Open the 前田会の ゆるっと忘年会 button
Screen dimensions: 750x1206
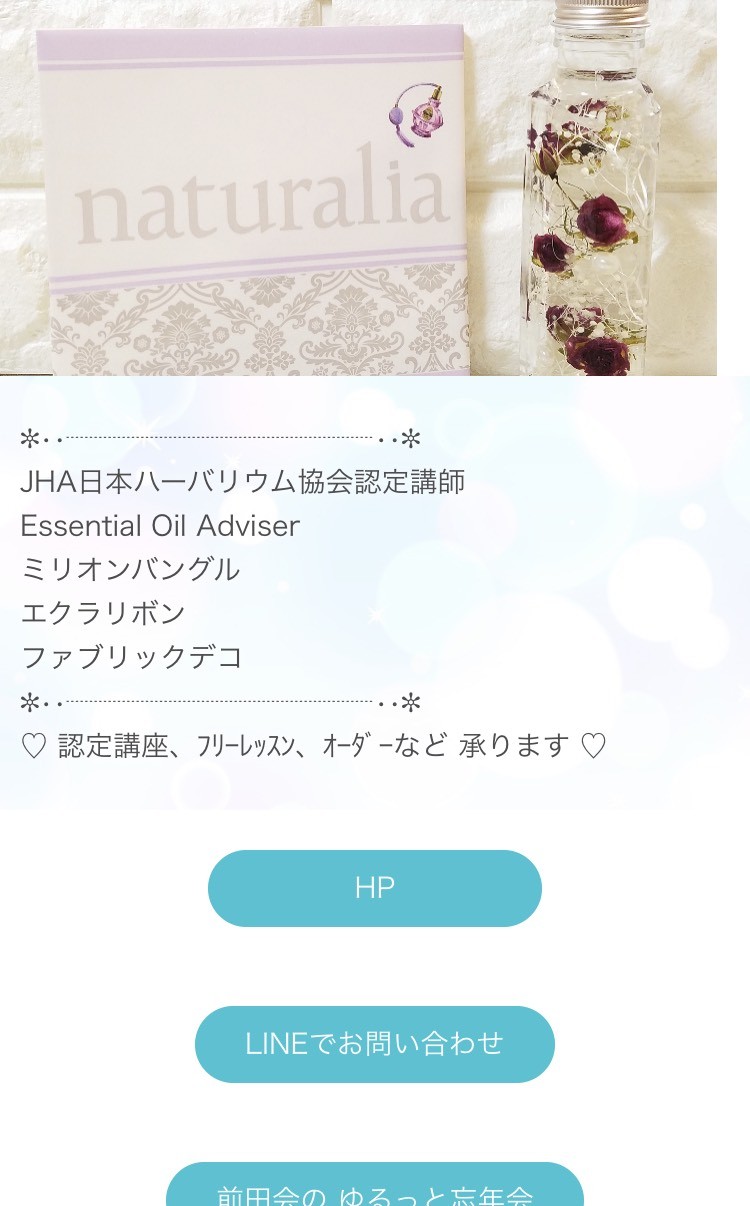[374, 1188]
